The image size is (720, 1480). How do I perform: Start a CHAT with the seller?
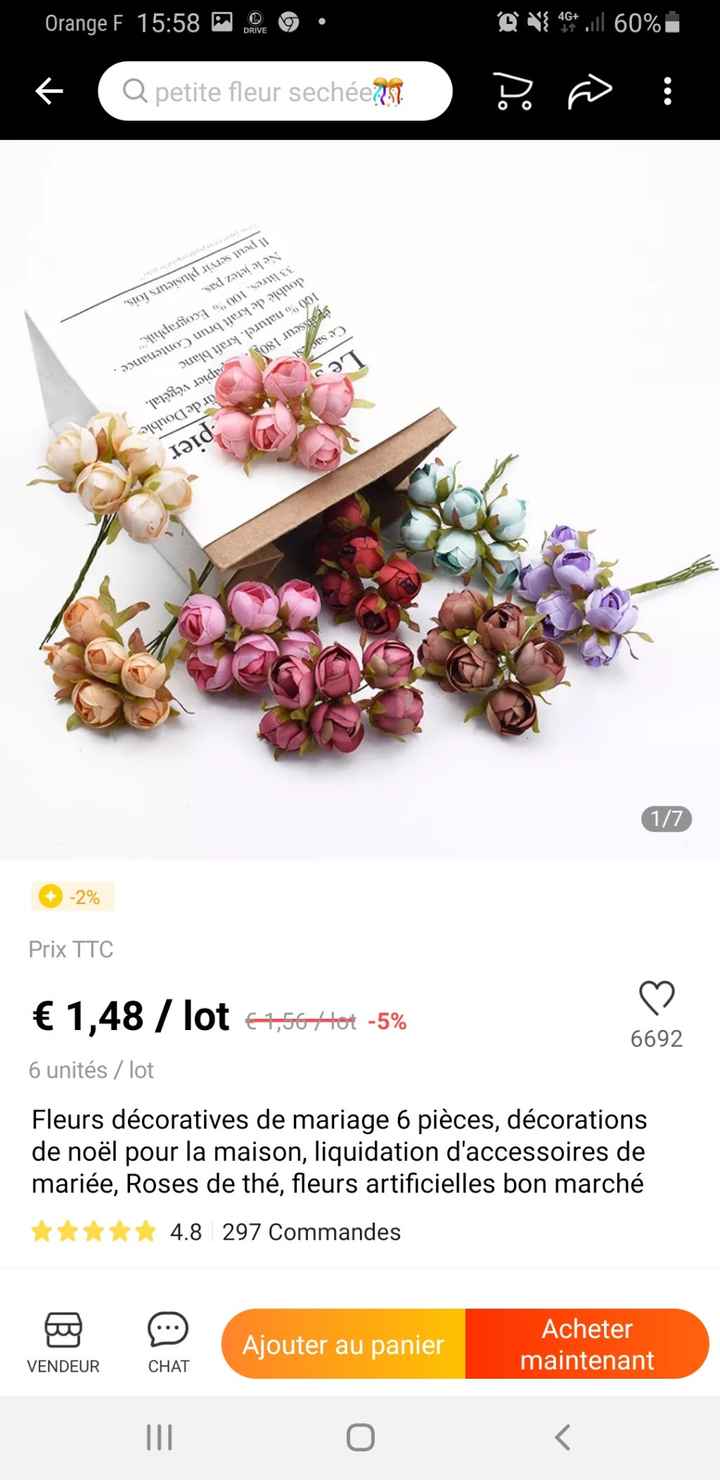click(x=168, y=1343)
